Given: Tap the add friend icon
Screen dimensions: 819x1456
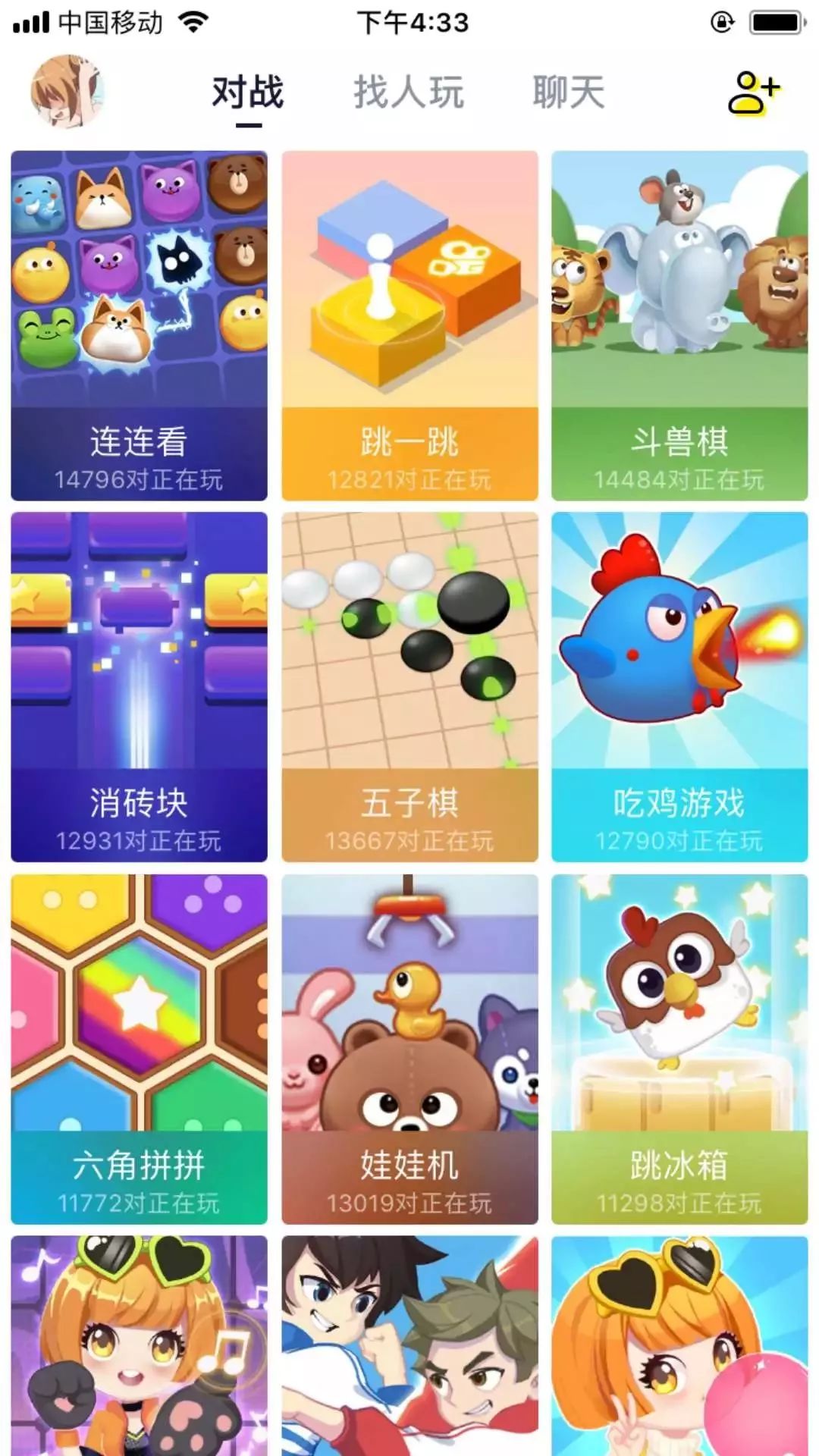Looking at the screenshot, I should pos(753,93).
